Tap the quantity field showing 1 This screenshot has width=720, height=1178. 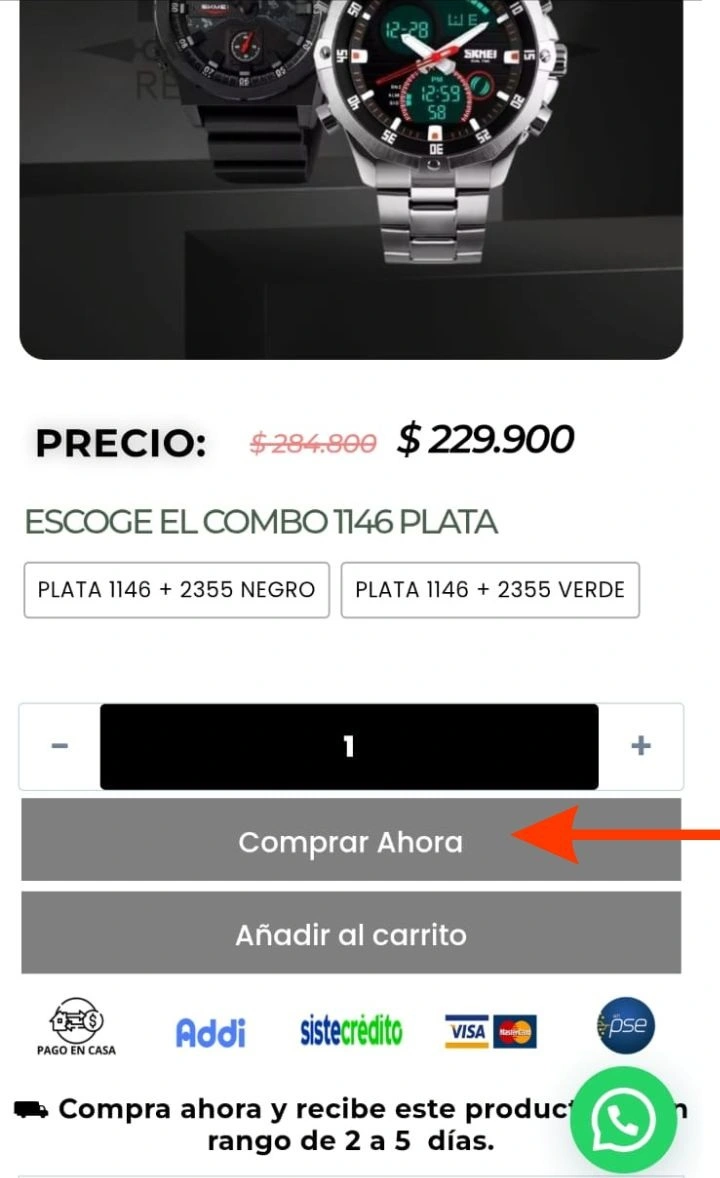click(349, 746)
